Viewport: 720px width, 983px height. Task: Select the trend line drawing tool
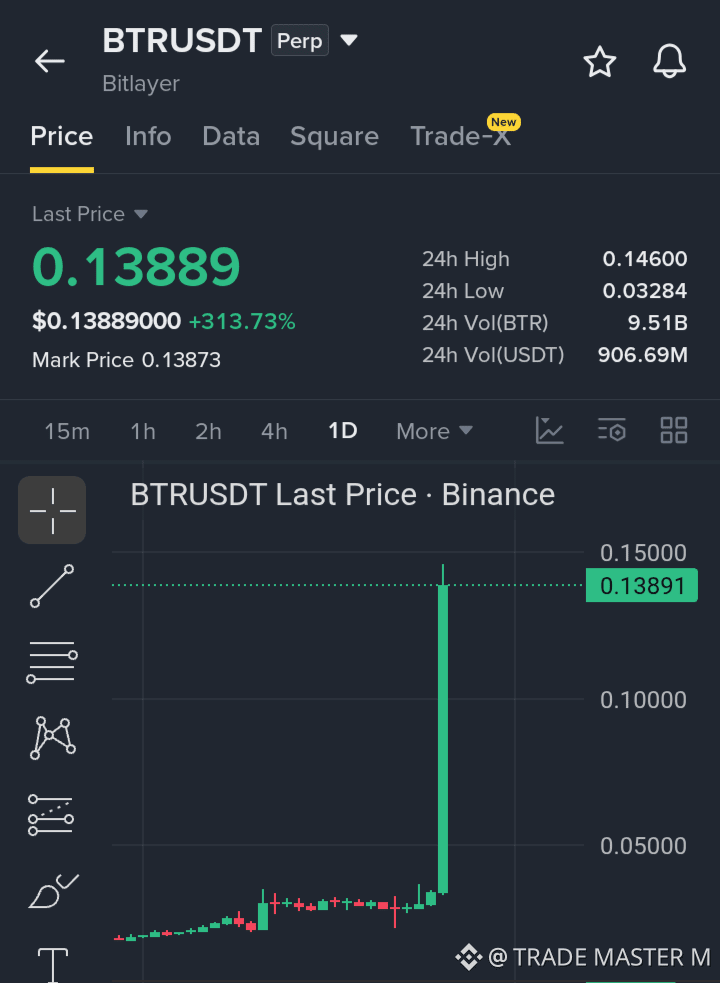(x=52, y=586)
